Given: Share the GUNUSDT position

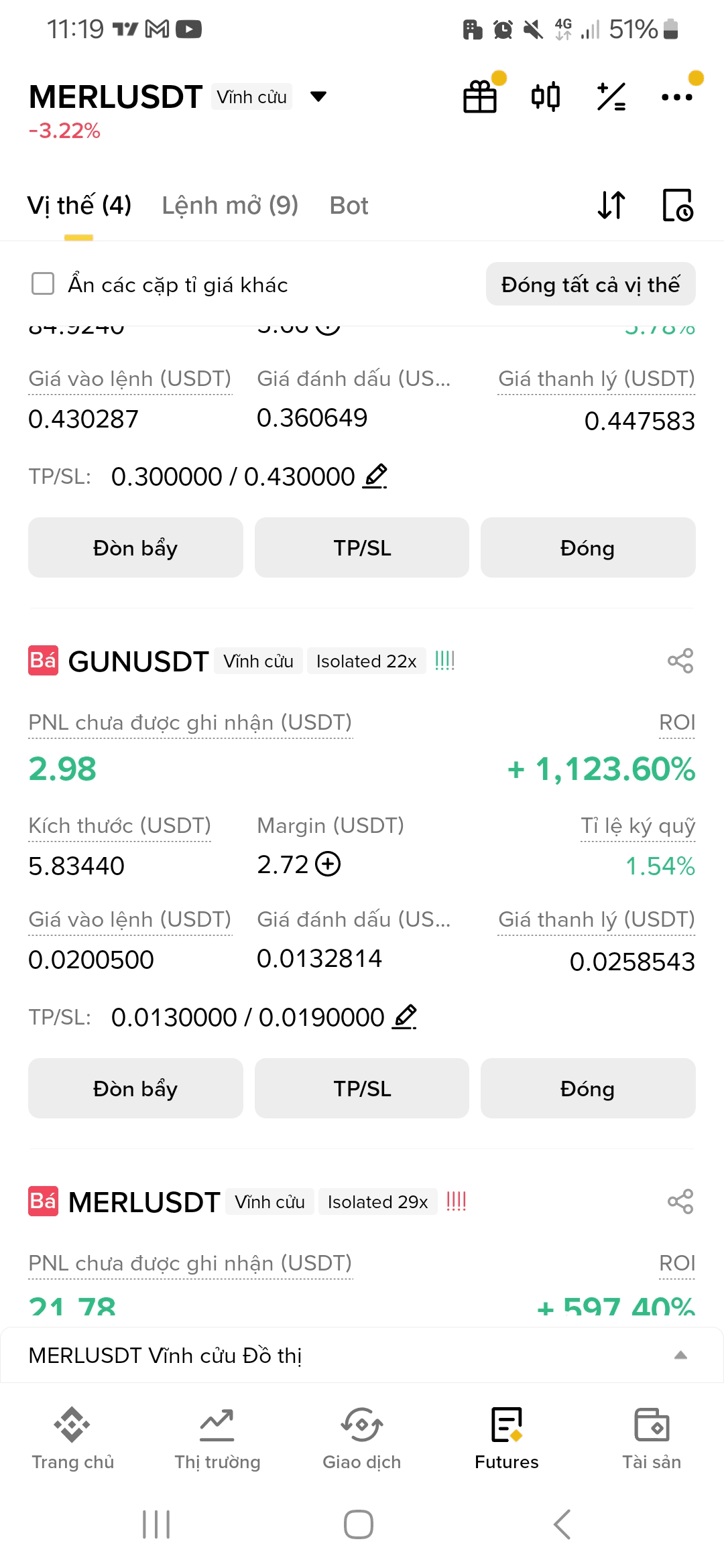Looking at the screenshot, I should pos(680,661).
